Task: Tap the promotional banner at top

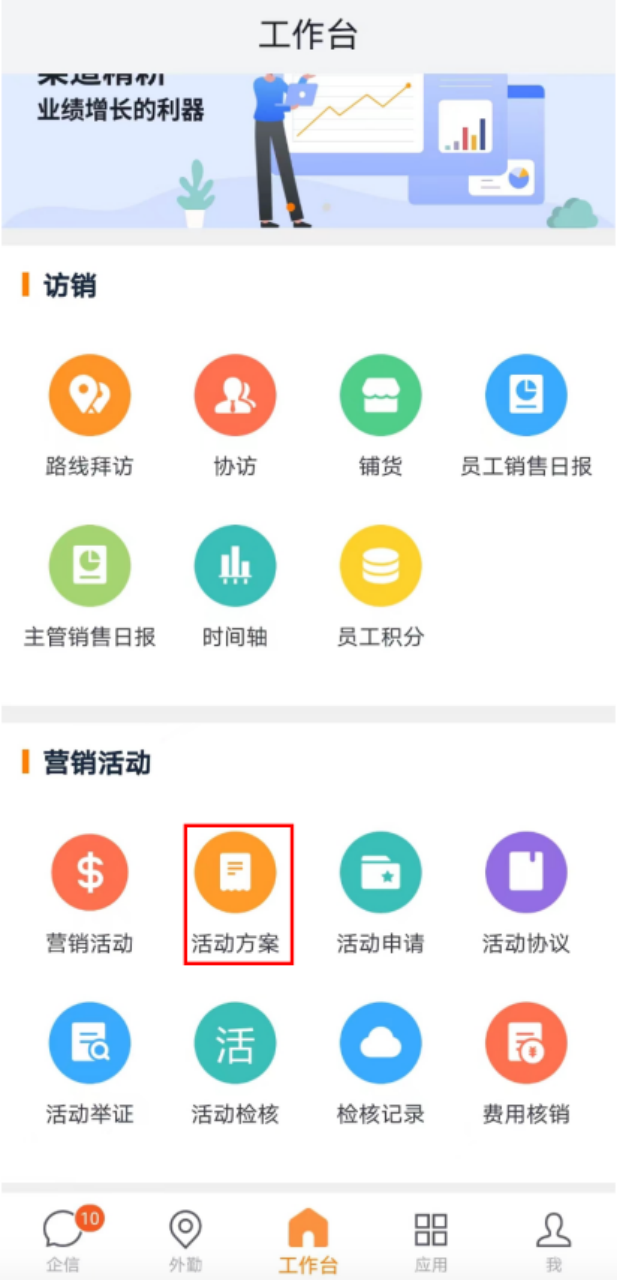Action: 308,150
